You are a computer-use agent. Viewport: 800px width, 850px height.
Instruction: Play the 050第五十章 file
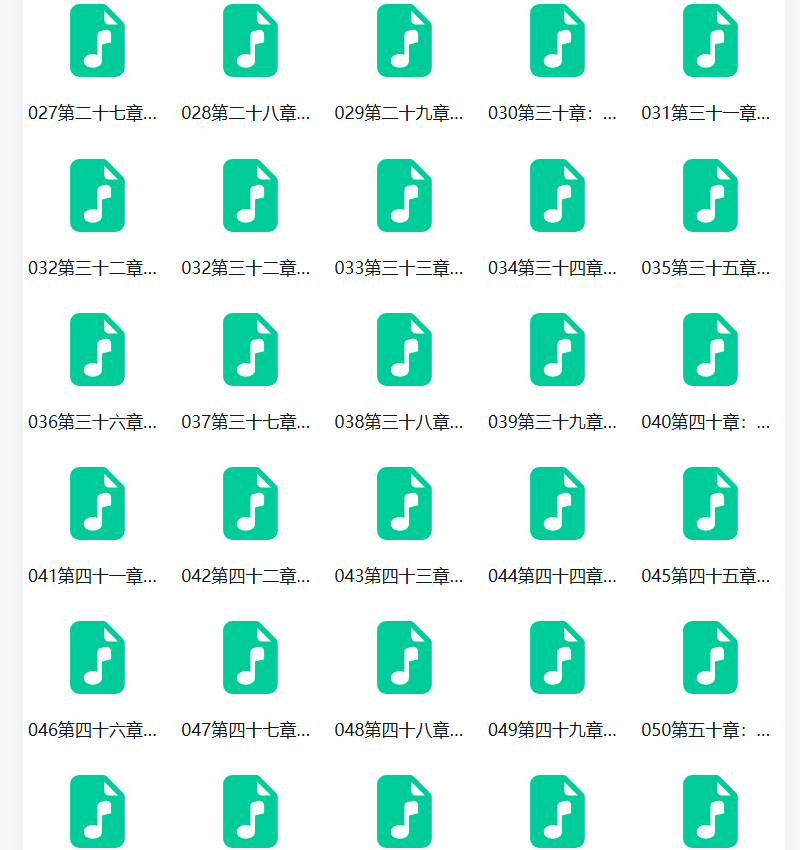(x=710, y=657)
